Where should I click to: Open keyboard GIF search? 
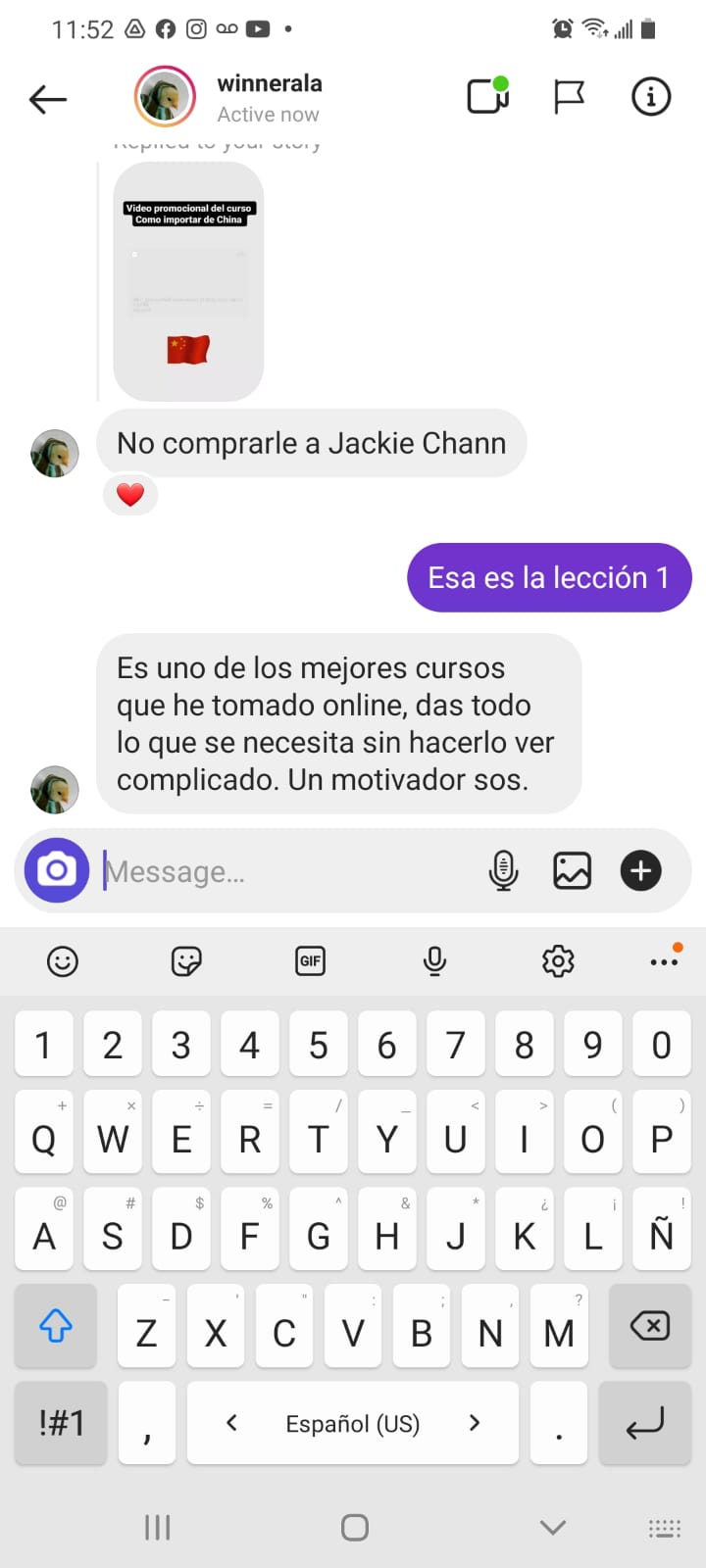click(x=310, y=961)
